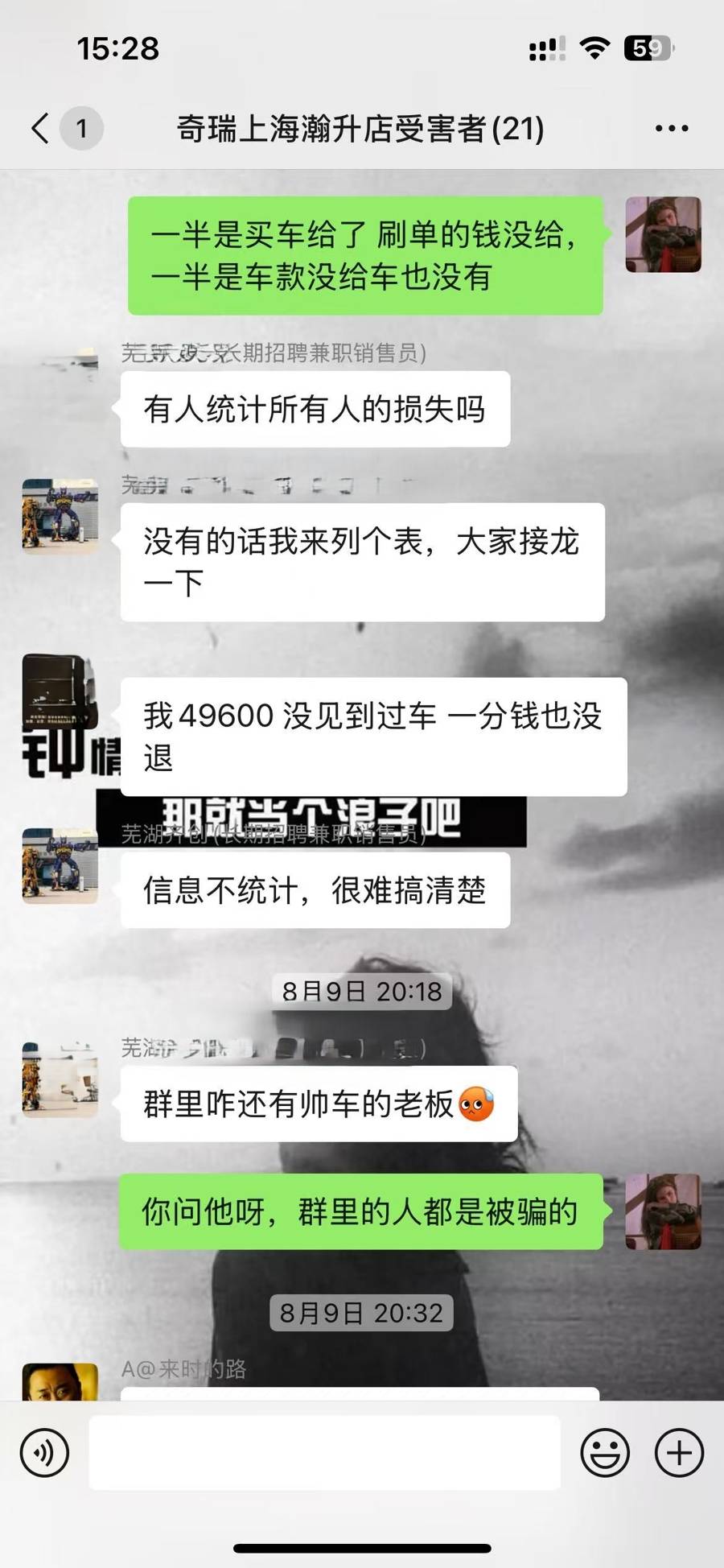This screenshot has height=1568, width=724.
Task: Open sender avatar beside 群里咋还有帅车的老板
Action: pos(60,1080)
